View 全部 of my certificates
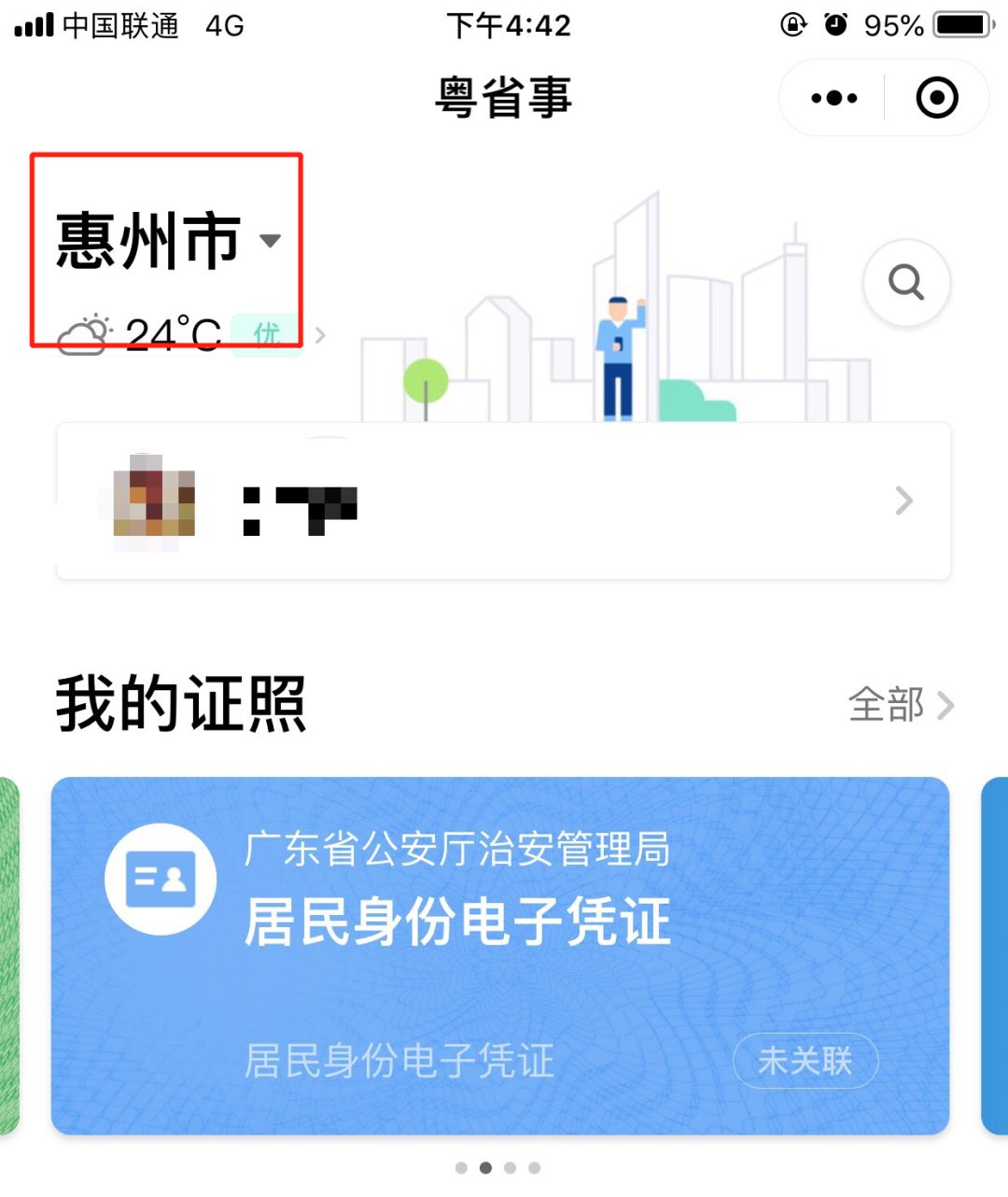 (x=900, y=705)
